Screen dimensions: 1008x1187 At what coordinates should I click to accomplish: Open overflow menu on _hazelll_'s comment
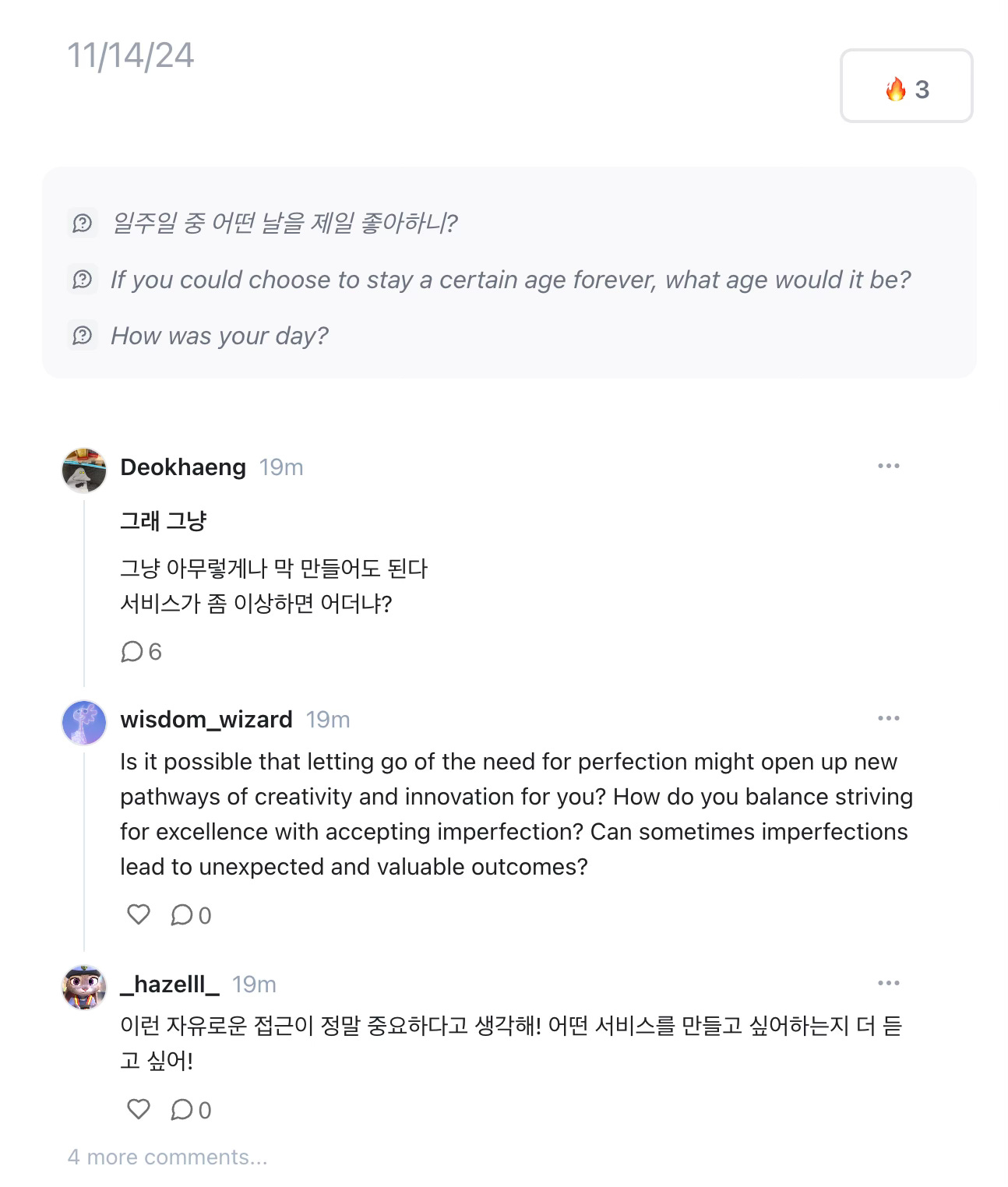point(888,983)
